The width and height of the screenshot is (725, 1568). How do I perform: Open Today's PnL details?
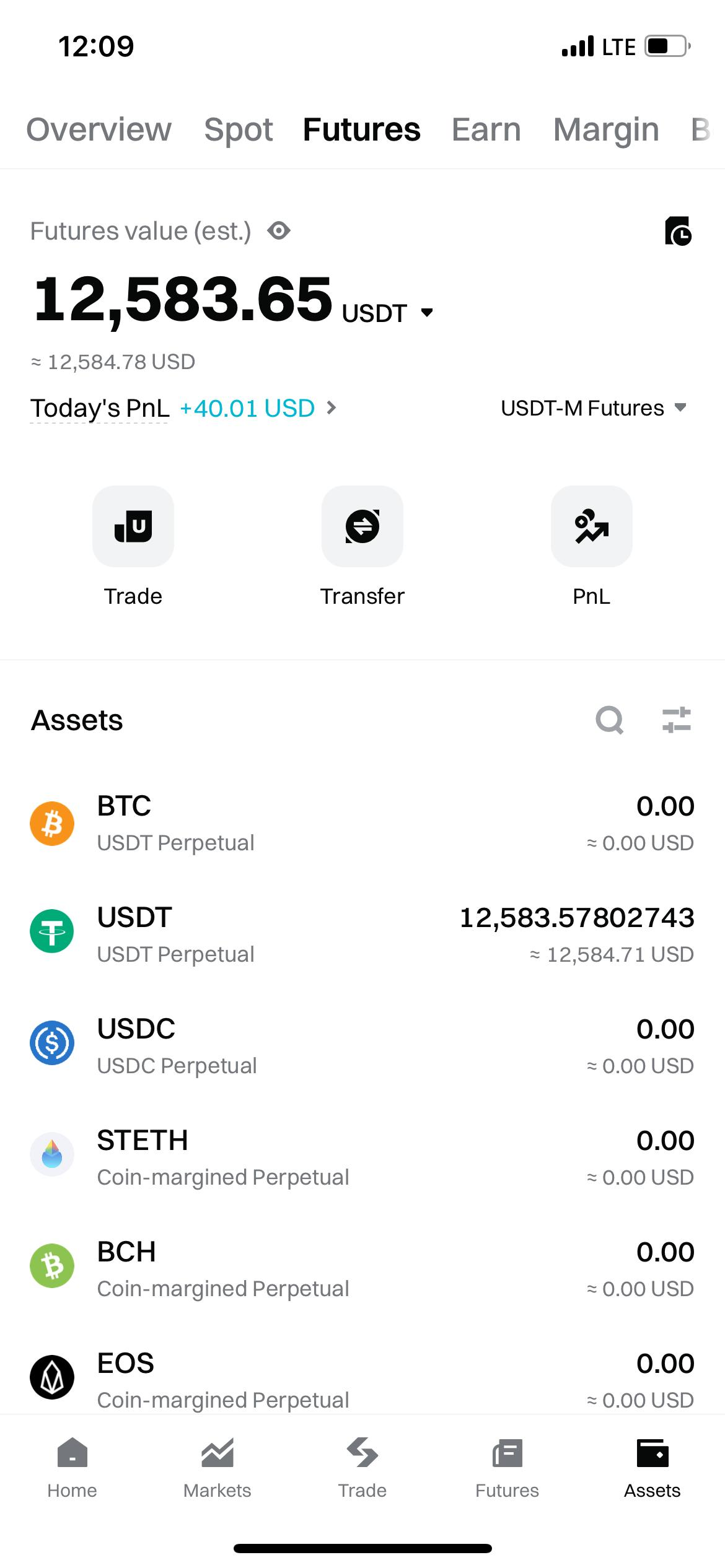click(183, 408)
